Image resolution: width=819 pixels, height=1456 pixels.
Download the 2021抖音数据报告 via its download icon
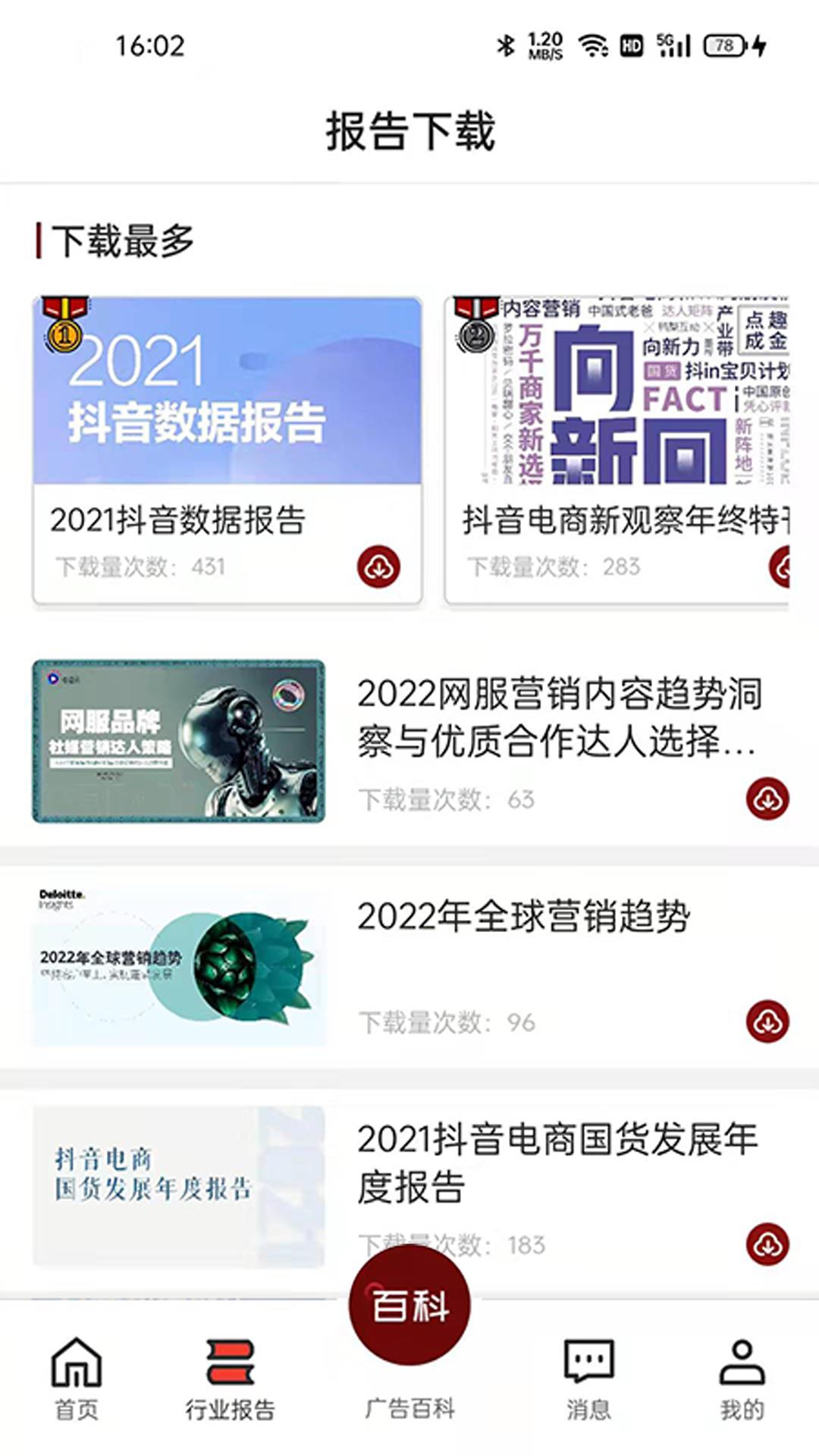coord(379,566)
